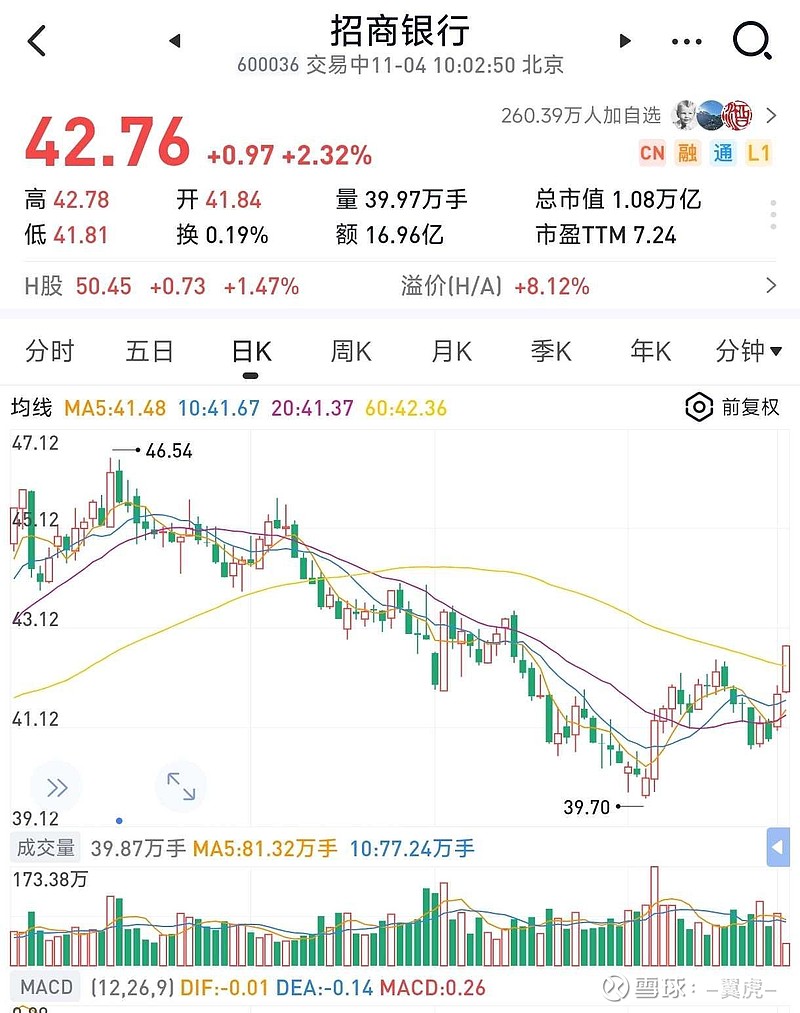Image resolution: width=800 pixels, height=1013 pixels.
Task: Open the more options ellipsis menu
Action: click(x=687, y=41)
